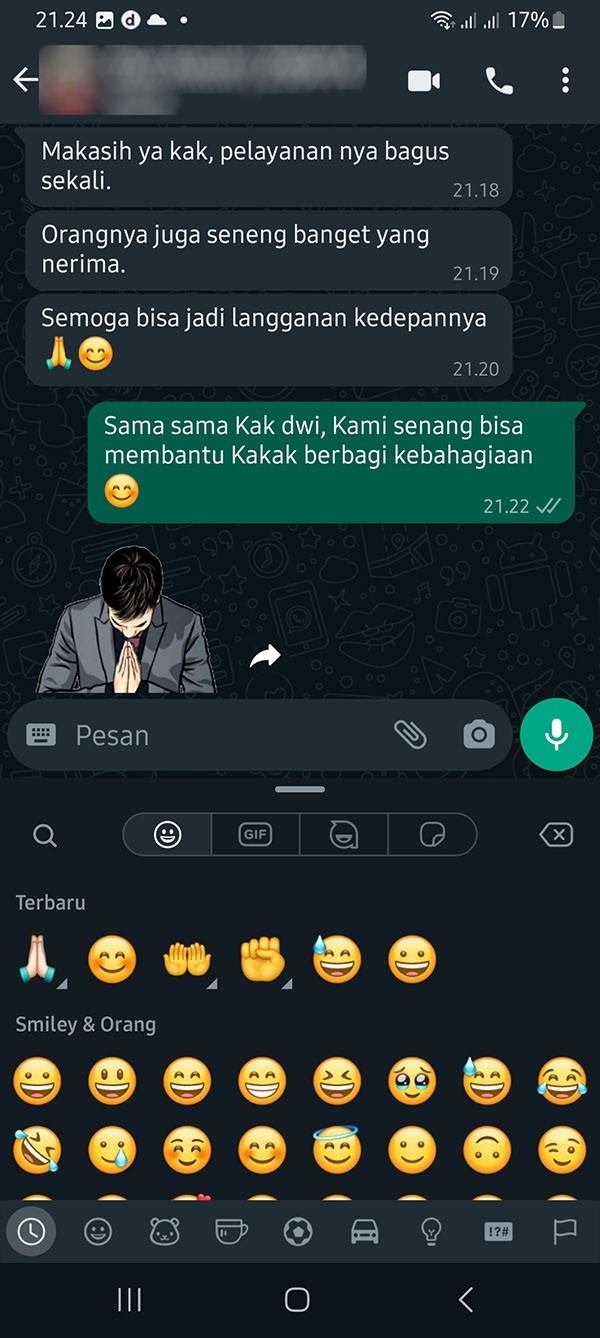Forward the praying man sticker
Screen dimensions: 600x1338
pos(265,656)
